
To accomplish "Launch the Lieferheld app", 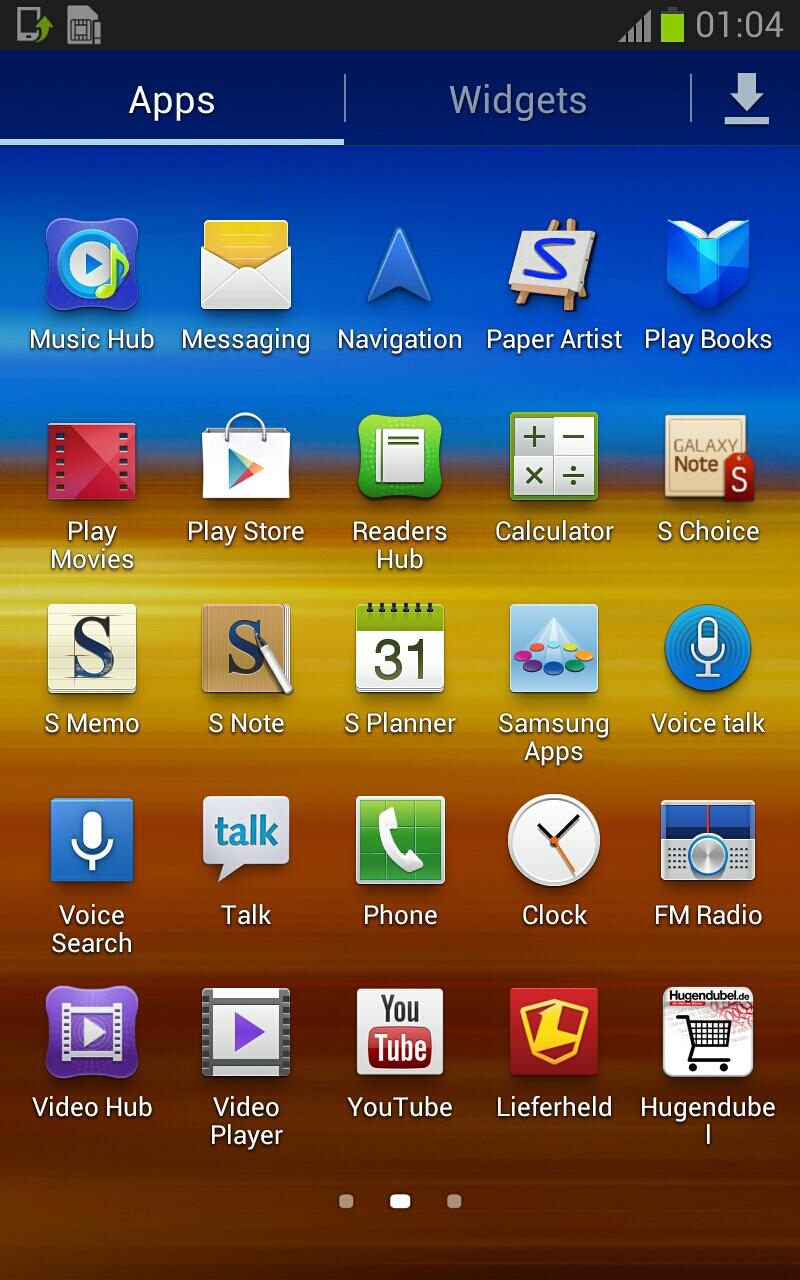I will point(554,1034).
